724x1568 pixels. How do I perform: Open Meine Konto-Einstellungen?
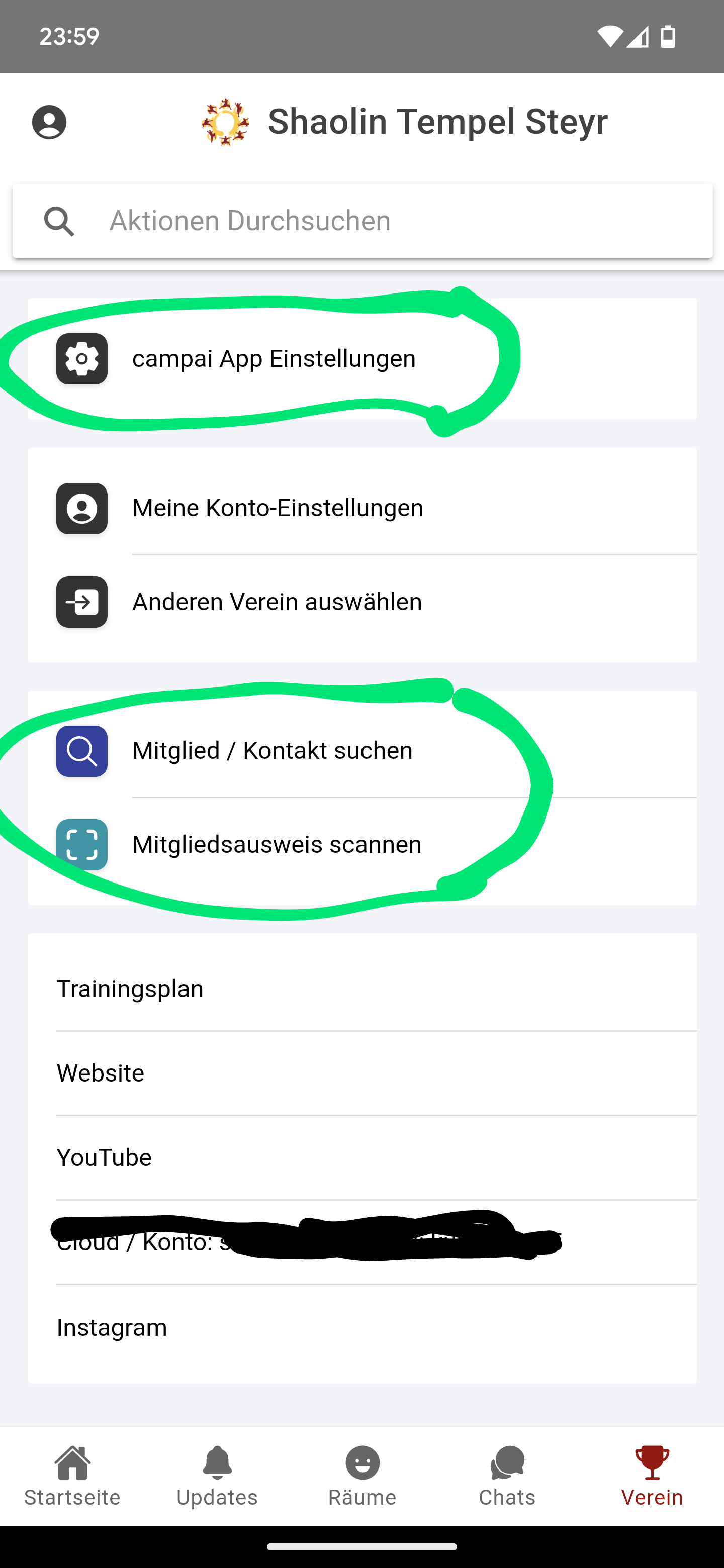pos(363,508)
